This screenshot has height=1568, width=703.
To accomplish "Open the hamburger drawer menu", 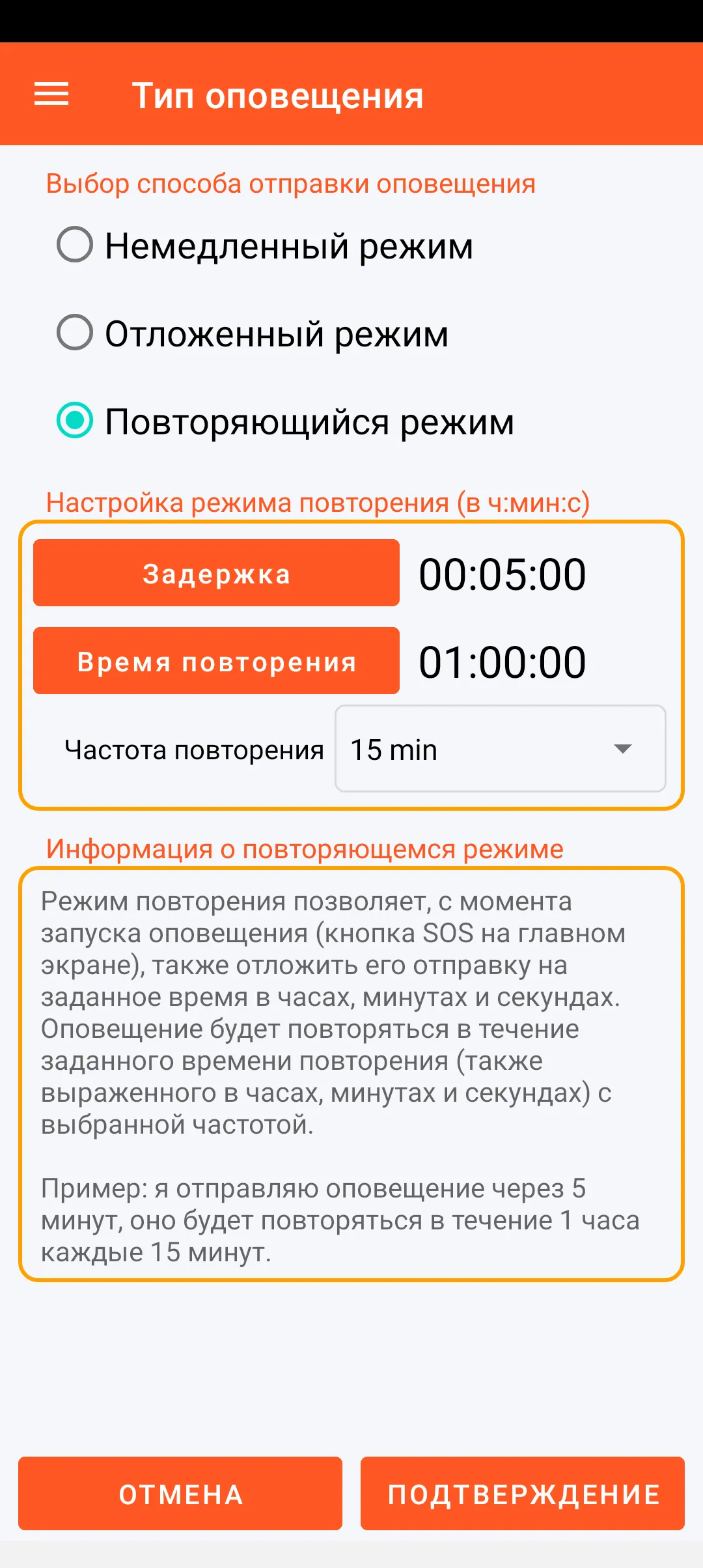I will [x=51, y=94].
